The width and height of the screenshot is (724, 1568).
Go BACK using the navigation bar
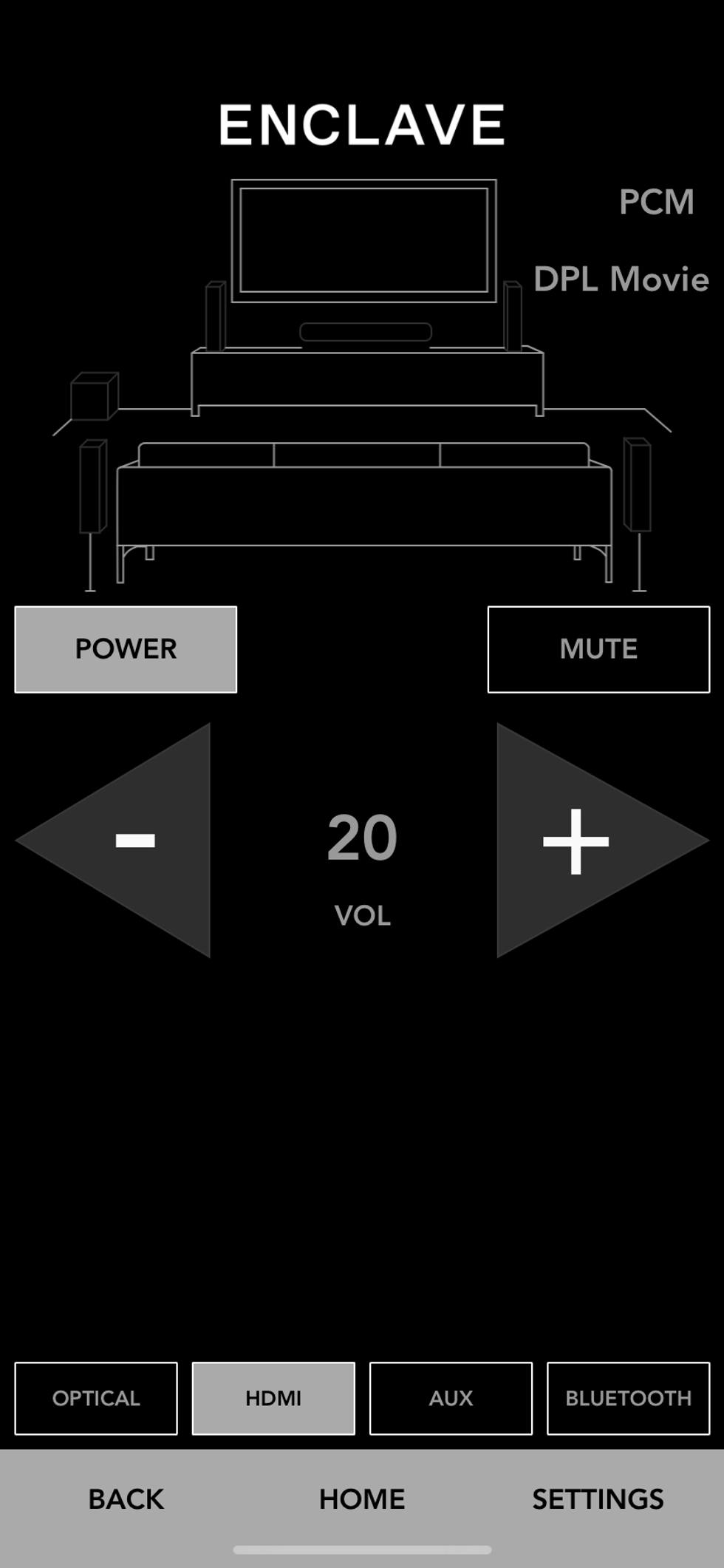point(126,1499)
